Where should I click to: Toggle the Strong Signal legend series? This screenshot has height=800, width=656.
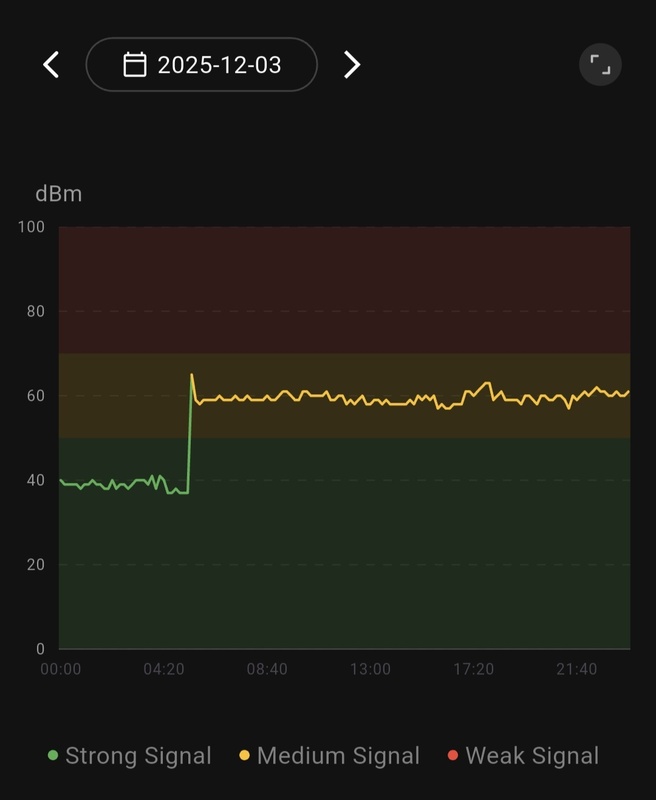[130, 756]
